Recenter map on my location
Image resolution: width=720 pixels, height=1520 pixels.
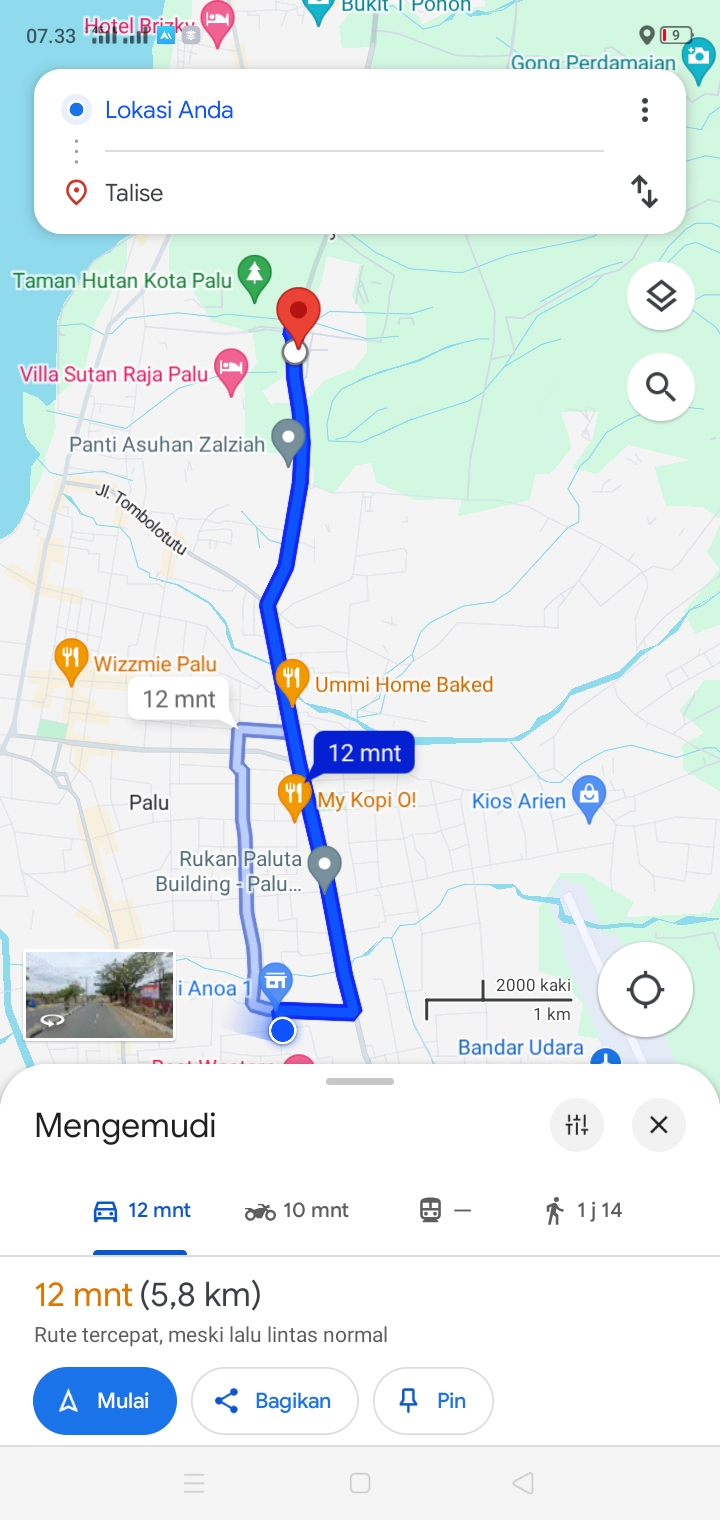645,990
